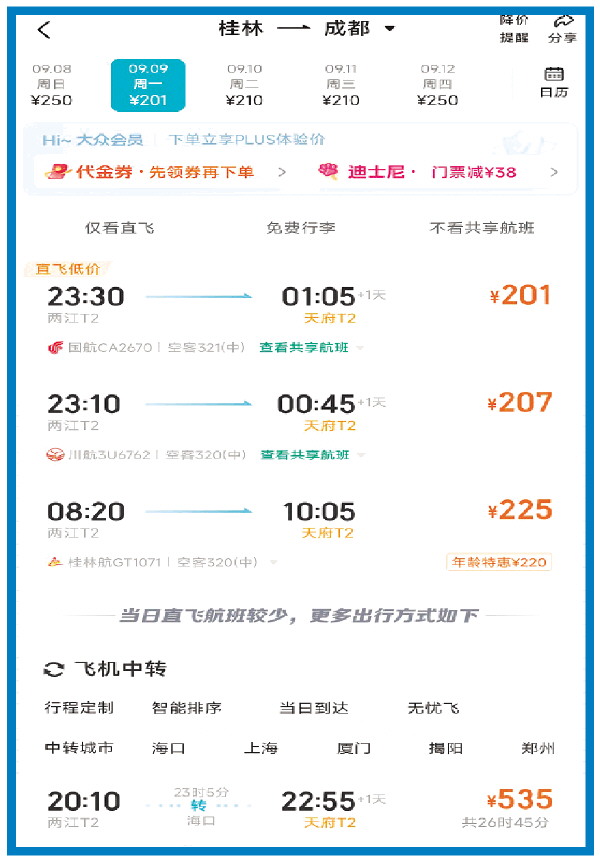Select the 09.12 周四 ¥250 date
The height and width of the screenshot is (862, 600).
pos(438,85)
